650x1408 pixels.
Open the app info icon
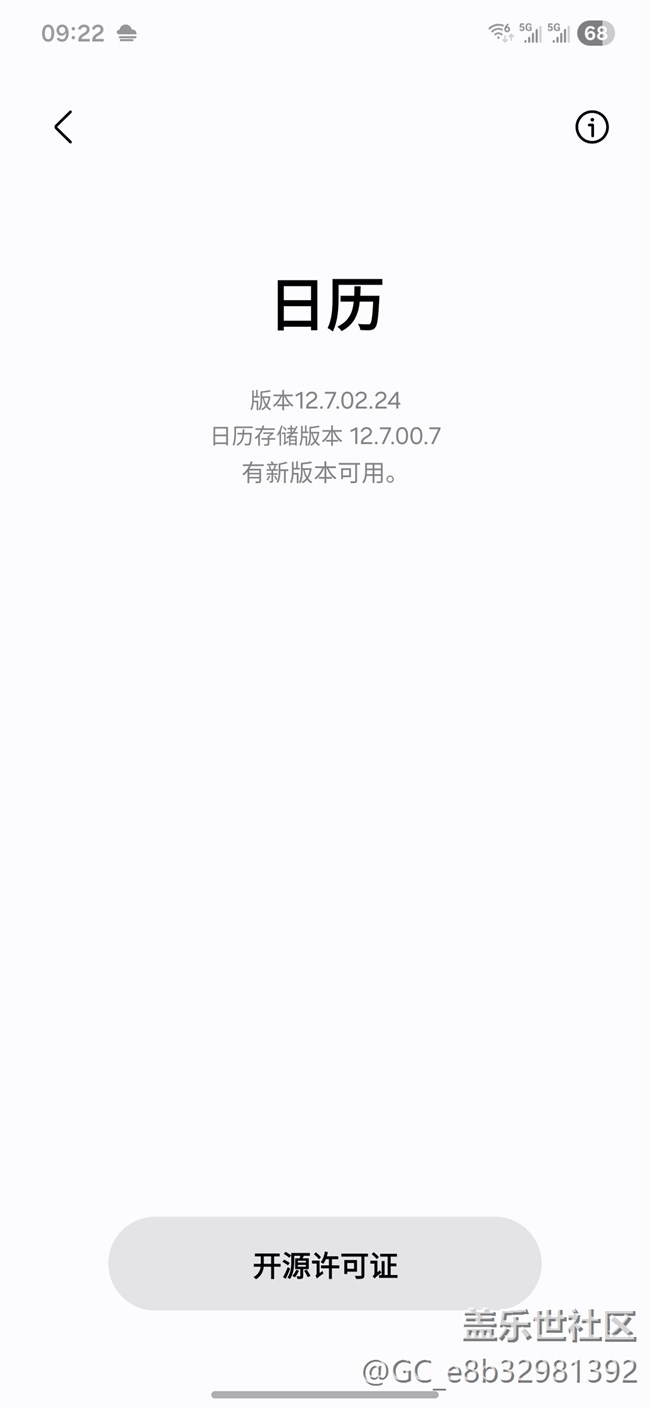(x=591, y=127)
